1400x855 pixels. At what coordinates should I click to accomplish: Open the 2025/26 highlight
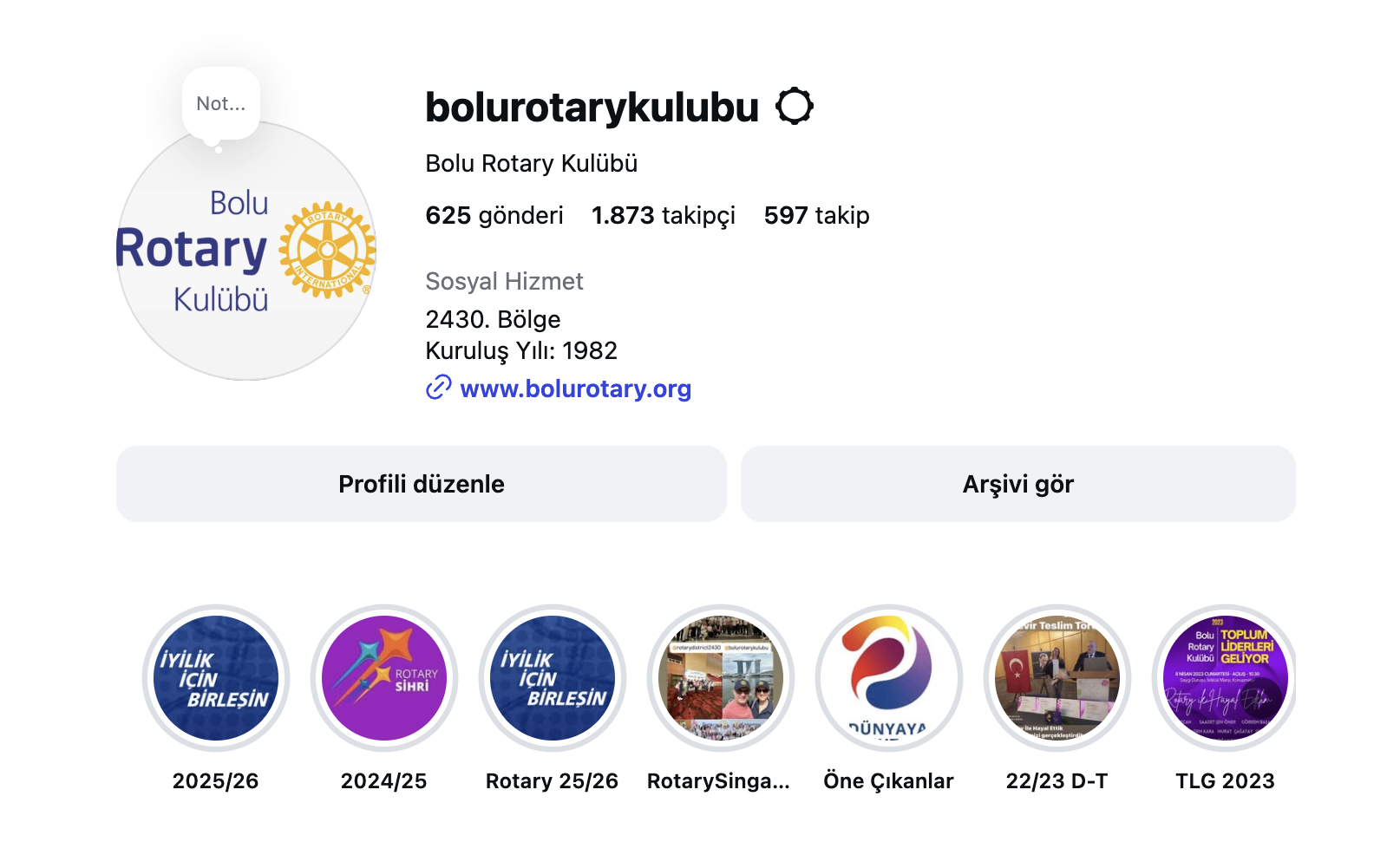pyautogui.click(x=216, y=678)
